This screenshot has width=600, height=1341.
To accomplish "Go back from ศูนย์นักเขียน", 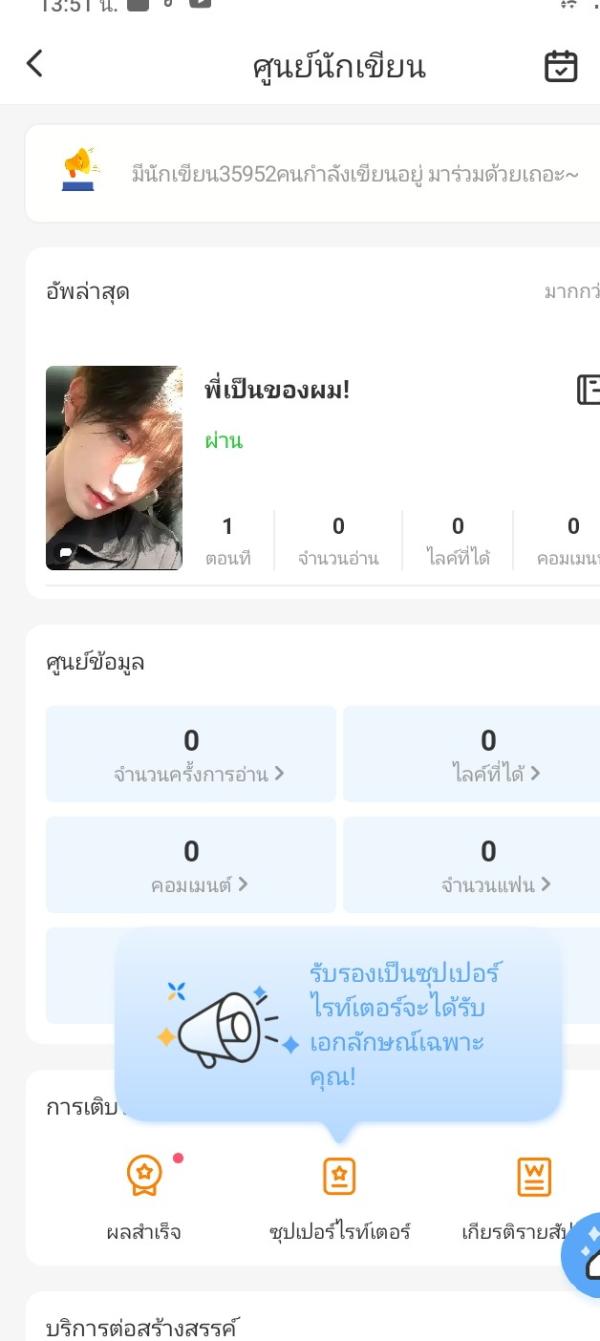I will (x=35, y=65).
